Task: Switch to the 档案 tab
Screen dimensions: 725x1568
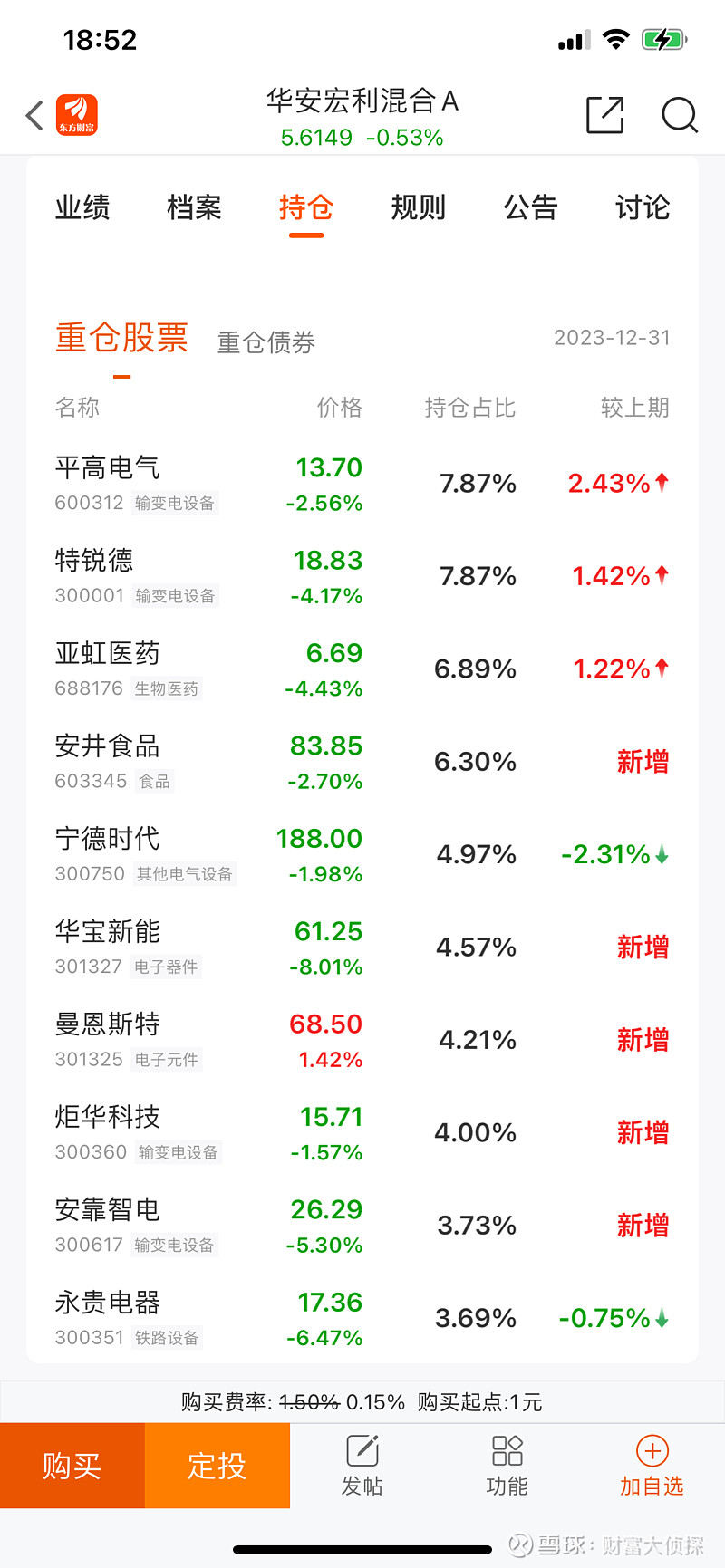Action: pyautogui.click(x=192, y=207)
